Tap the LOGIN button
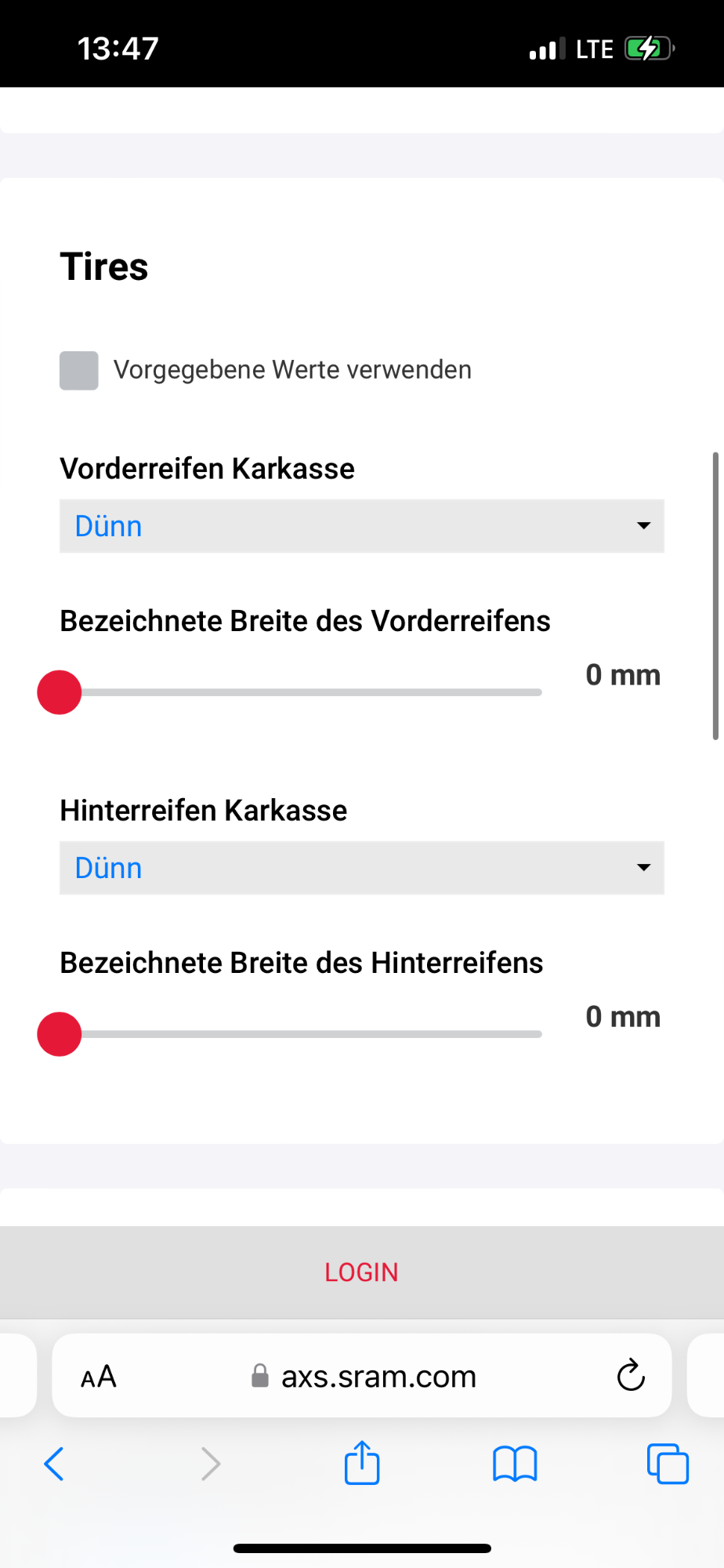The height and width of the screenshot is (1568, 724). tap(361, 1272)
